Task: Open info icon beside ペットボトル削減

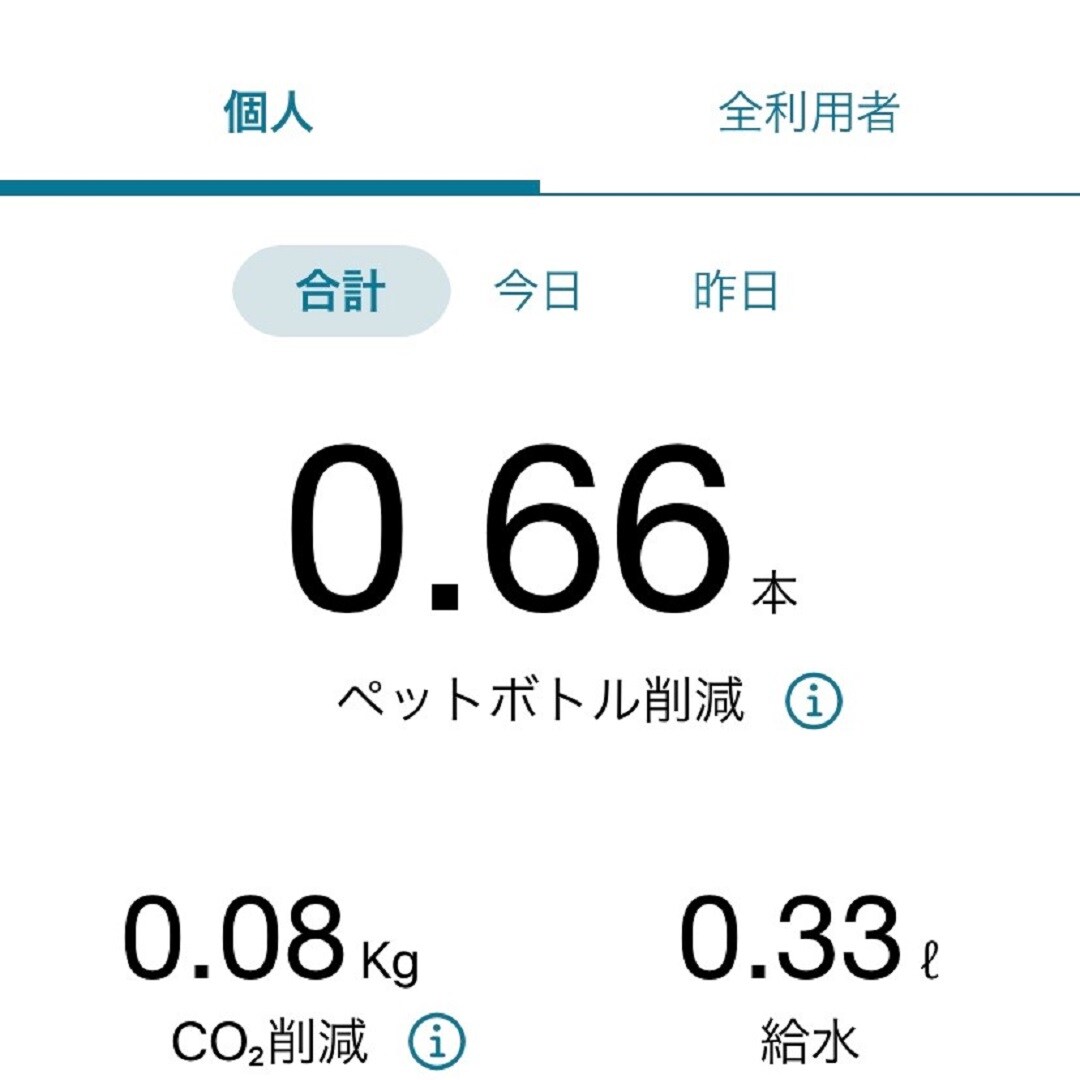Action: 814,702
